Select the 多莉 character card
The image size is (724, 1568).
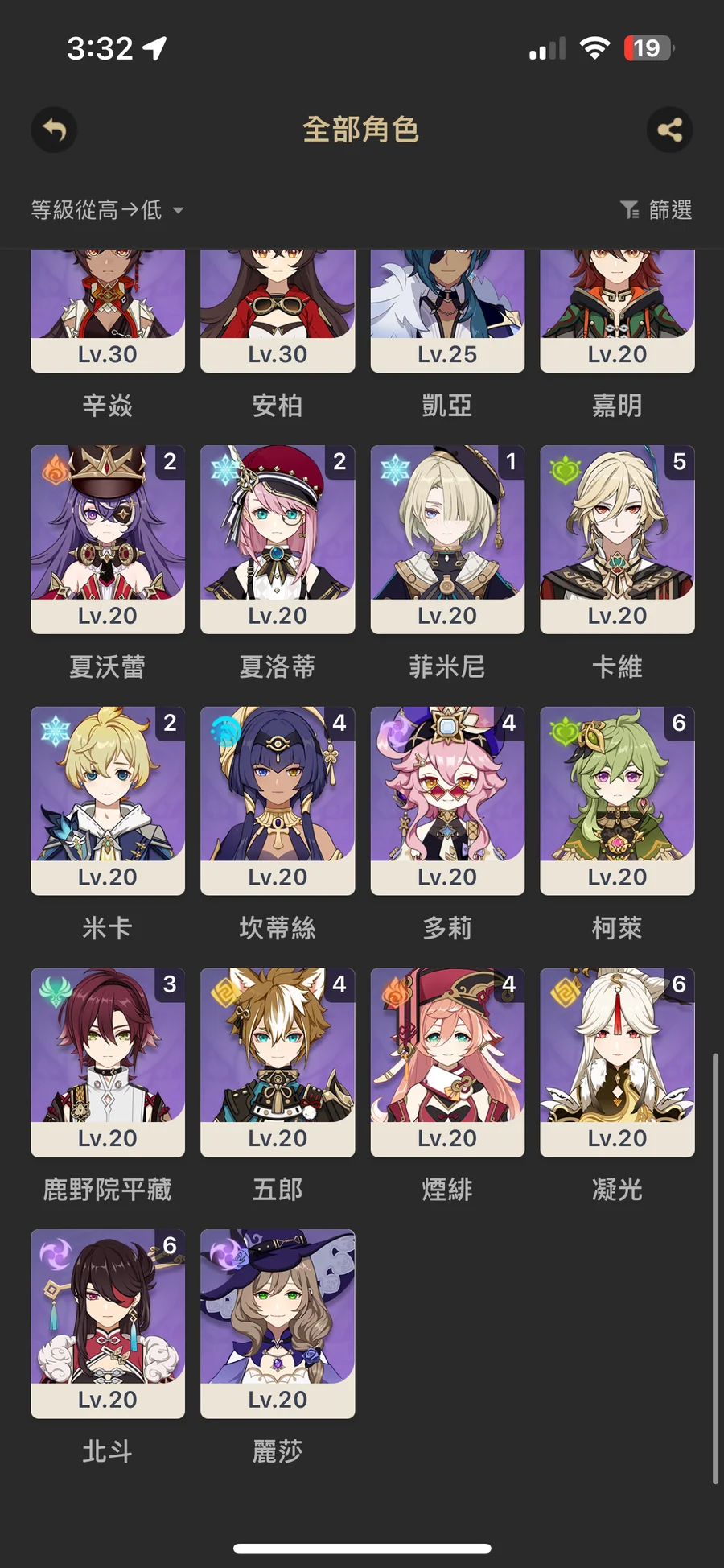point(447,801)
